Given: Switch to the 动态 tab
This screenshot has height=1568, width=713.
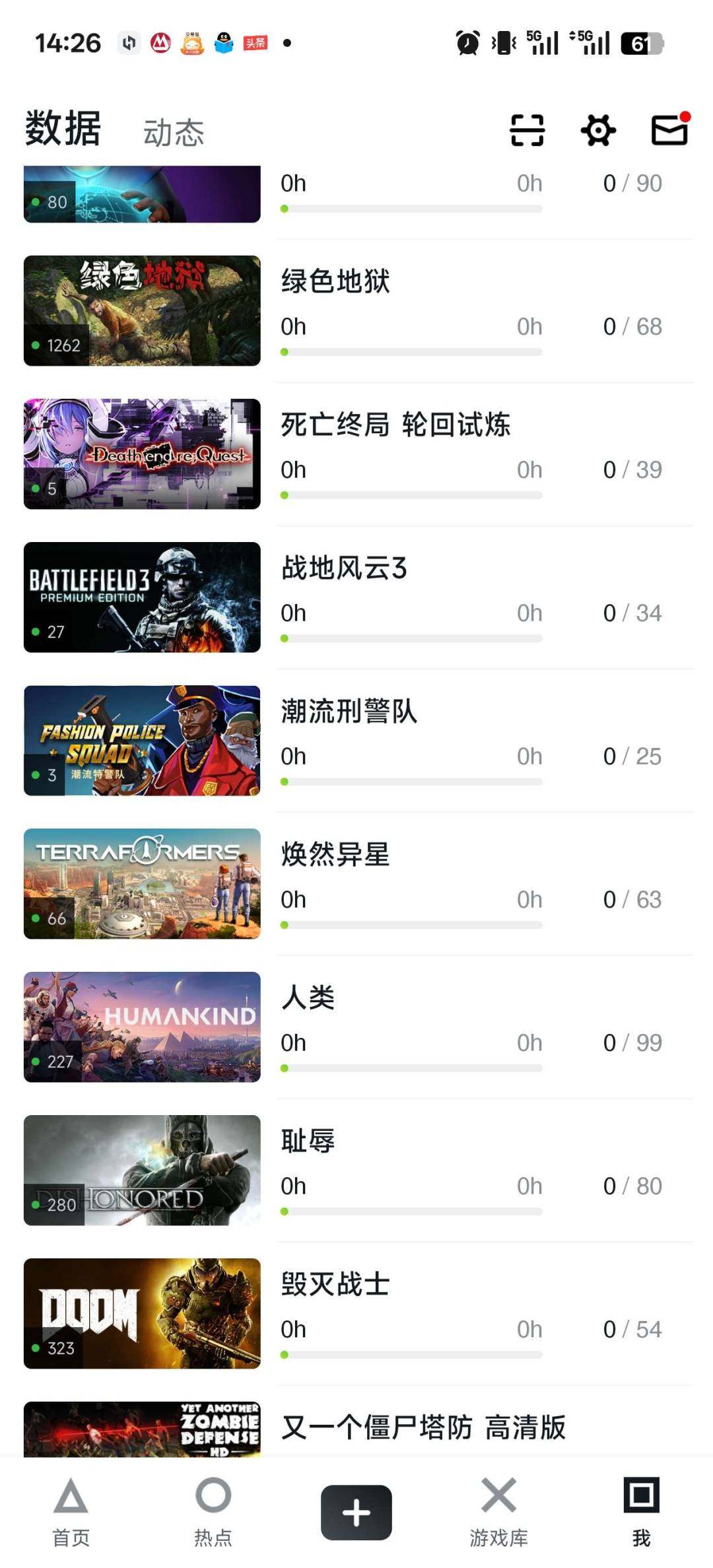Looking at the screenshot, I should [x=171, y=132].
